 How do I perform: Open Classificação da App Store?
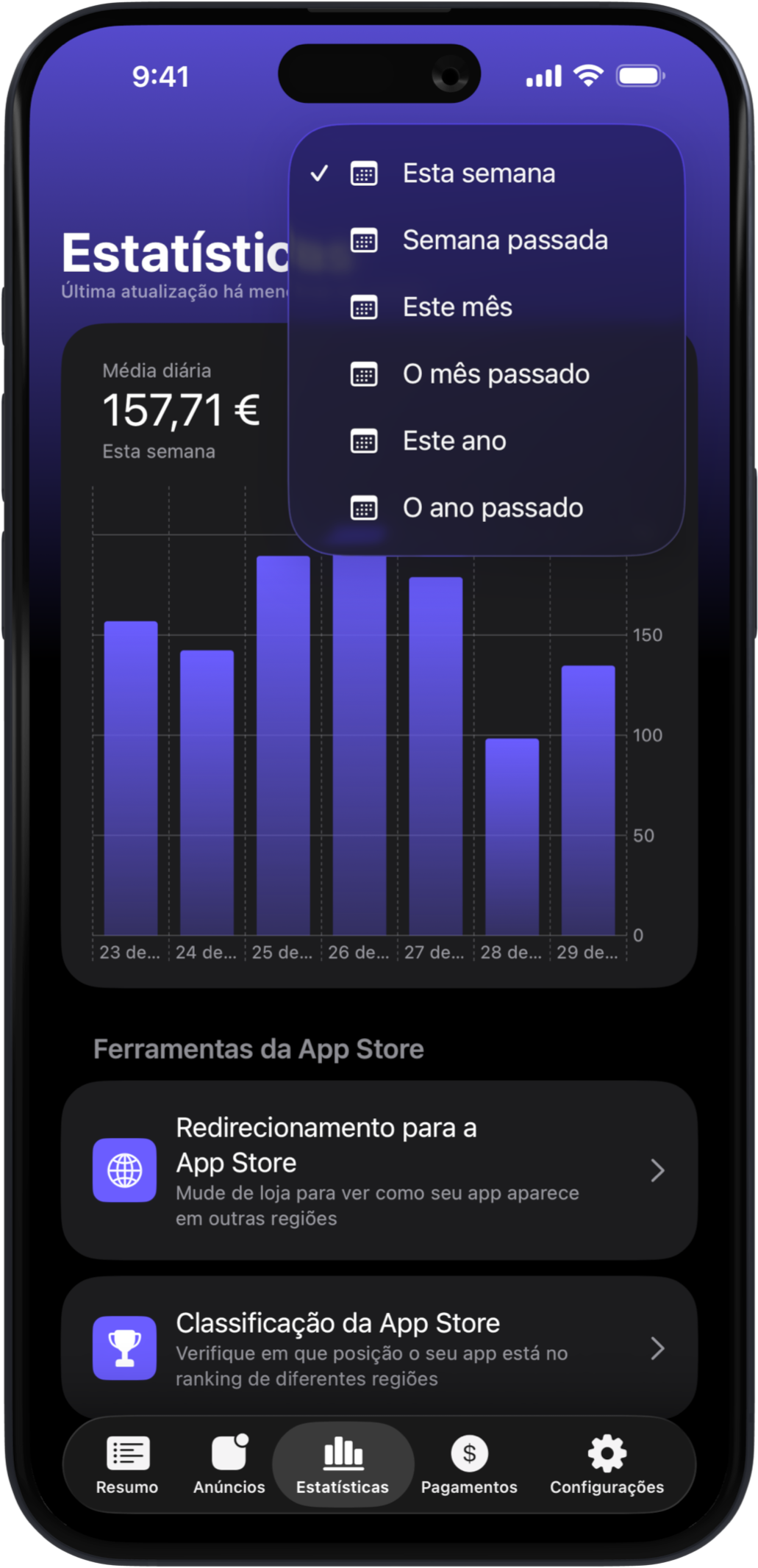pos(379,1348)
